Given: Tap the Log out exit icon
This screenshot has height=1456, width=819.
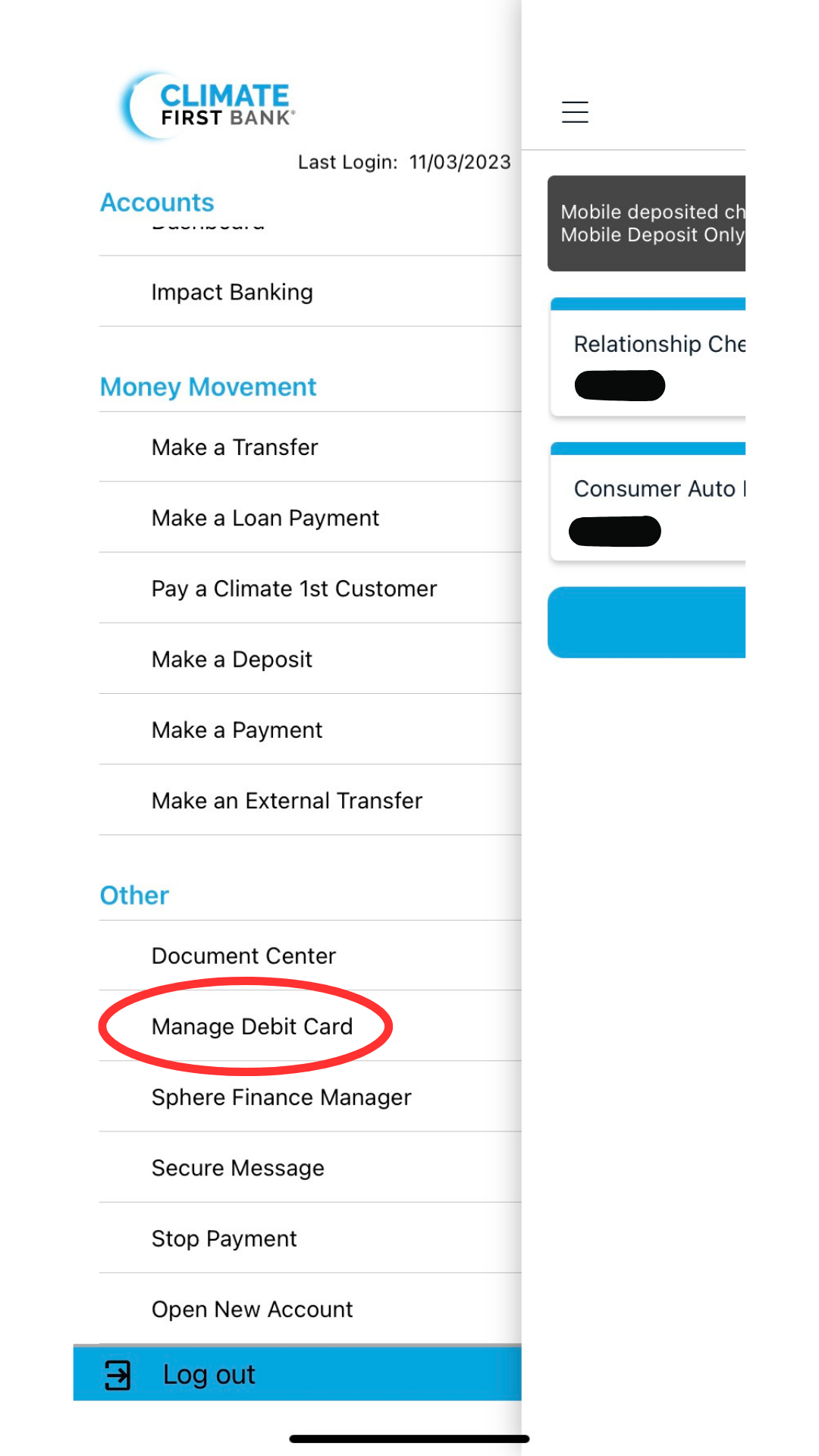Looking at the screenshot, I should 118,1374.
